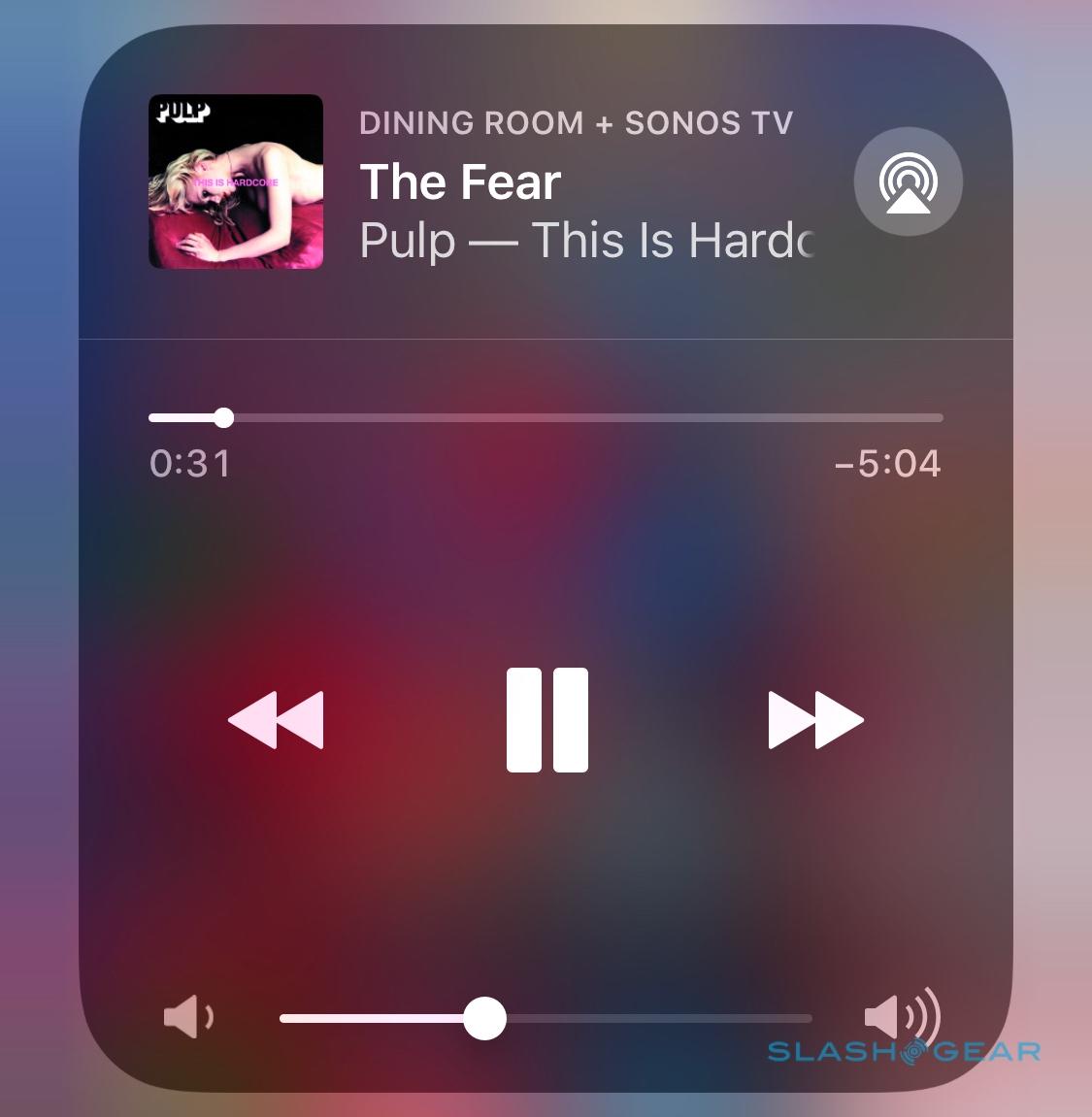
Task: Pause the song The Fear
Action: tap(546, 720)
